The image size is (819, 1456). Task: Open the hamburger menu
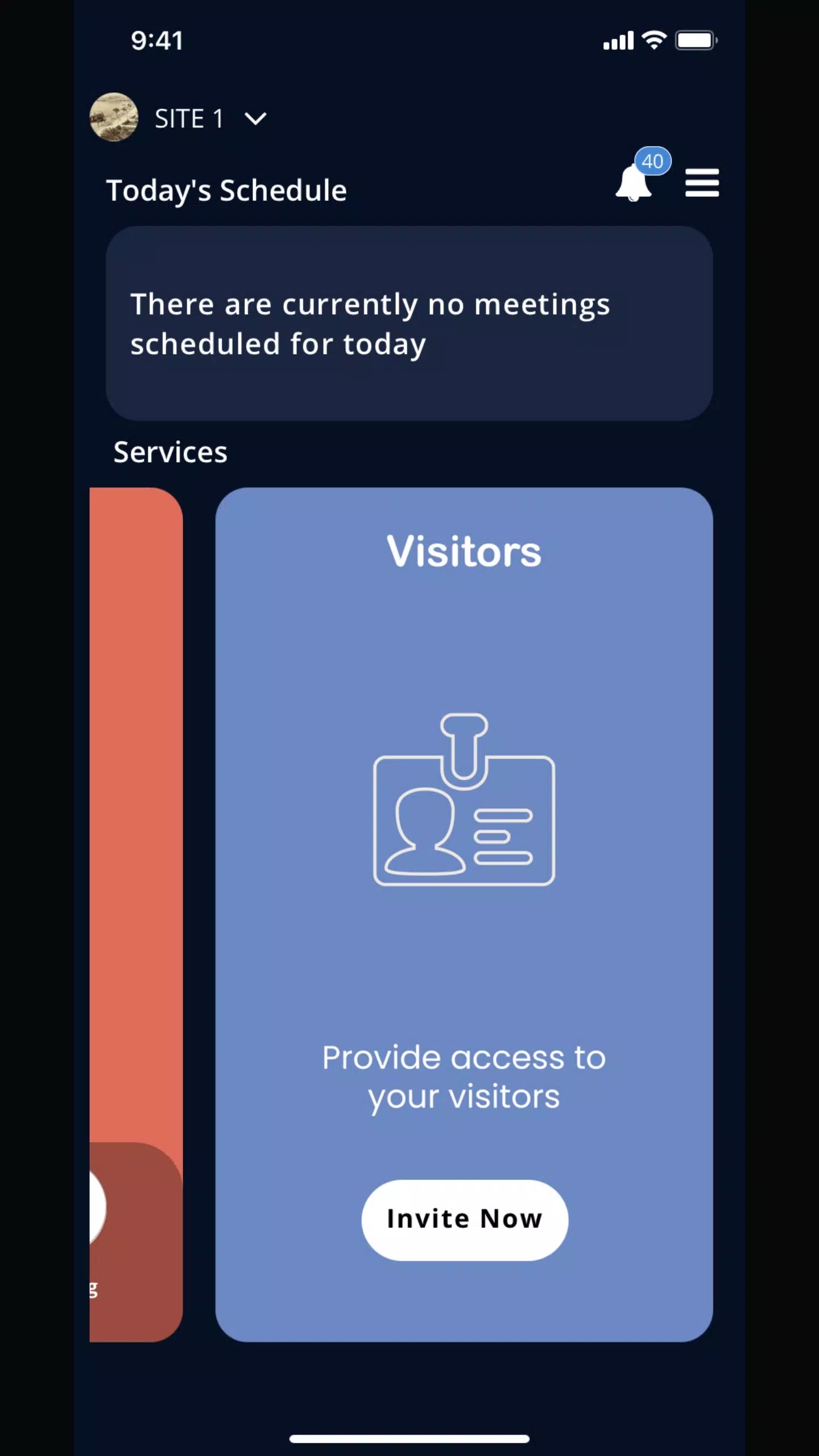tap(702, 183)
